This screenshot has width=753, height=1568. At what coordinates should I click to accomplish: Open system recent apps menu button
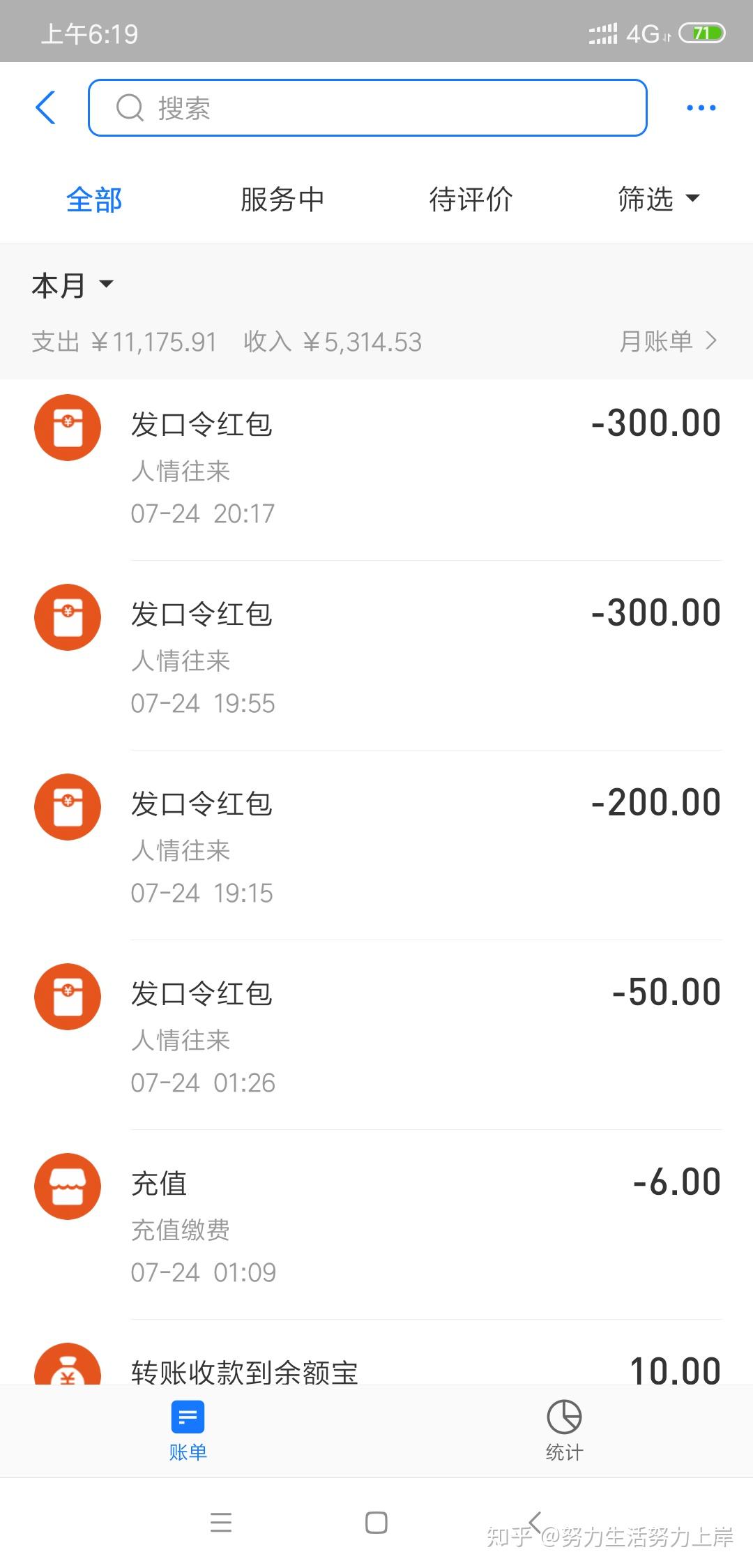click(221, 1523)
